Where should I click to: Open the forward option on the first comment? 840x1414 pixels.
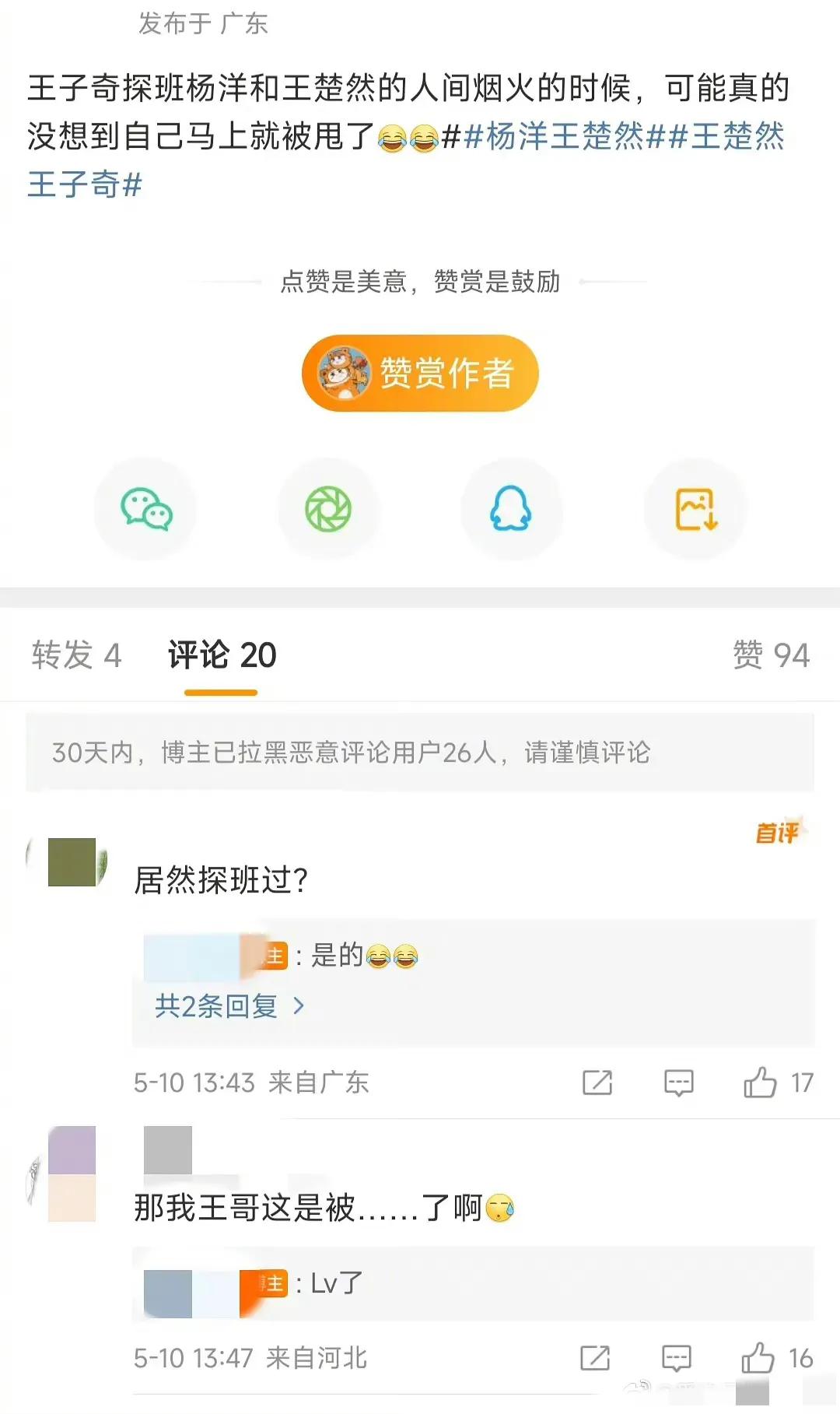596,1082
